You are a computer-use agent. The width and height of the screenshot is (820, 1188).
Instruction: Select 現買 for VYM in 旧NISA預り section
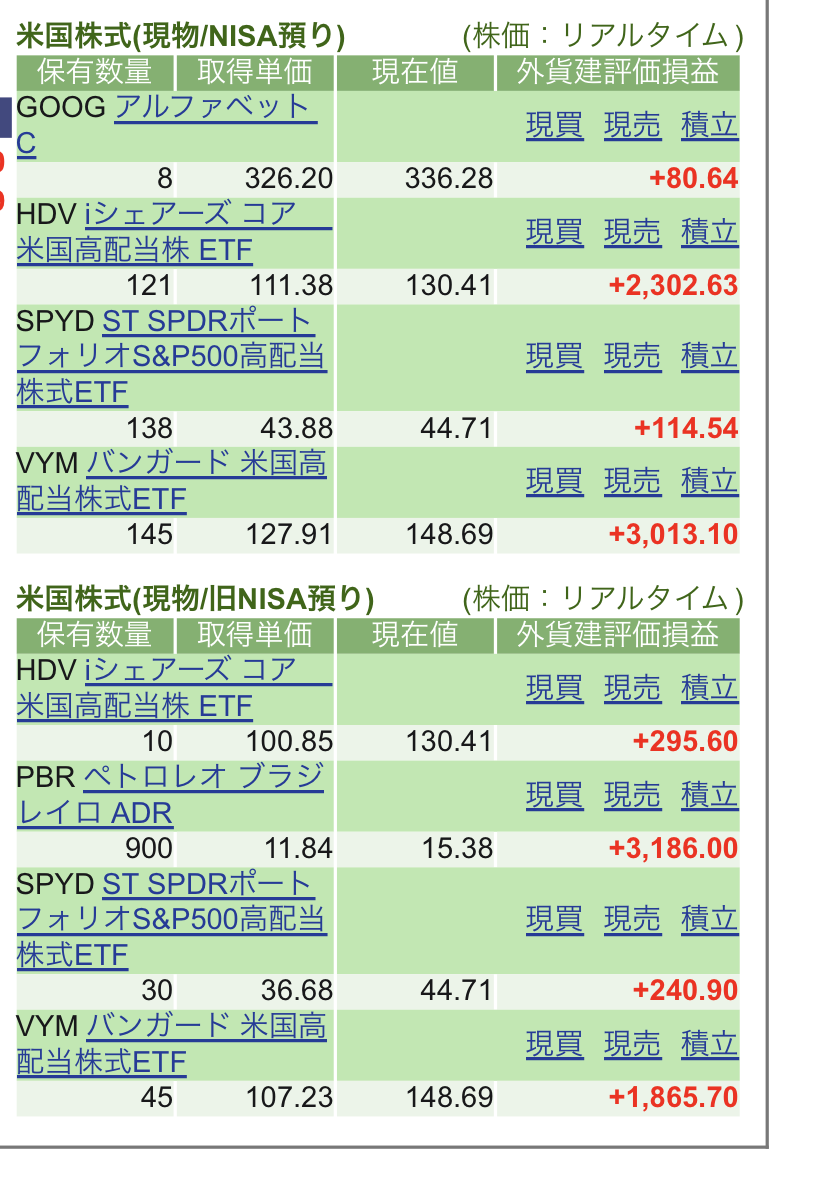tap(555, 1044)
